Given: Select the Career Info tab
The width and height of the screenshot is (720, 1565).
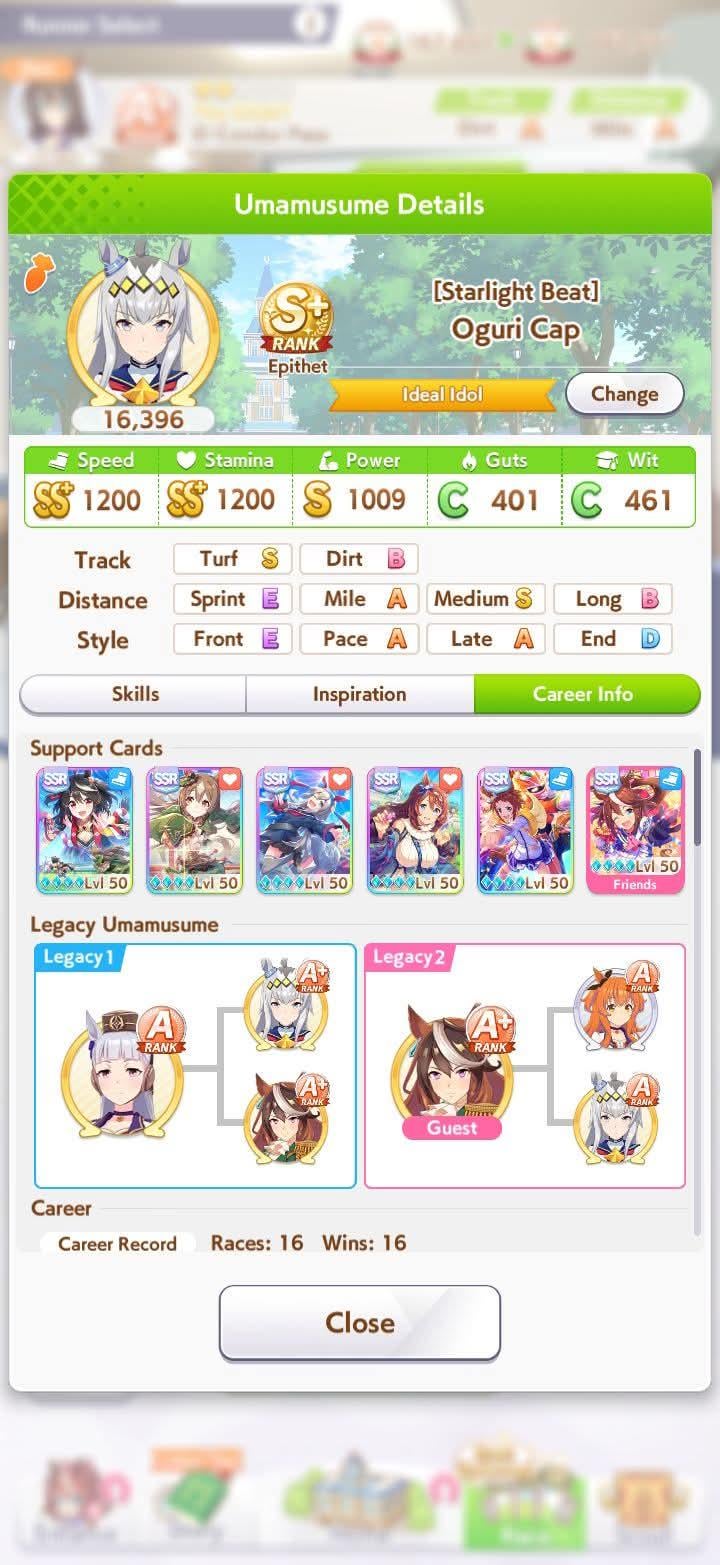Looking at the screenshot, I should (x=585, y=694).
